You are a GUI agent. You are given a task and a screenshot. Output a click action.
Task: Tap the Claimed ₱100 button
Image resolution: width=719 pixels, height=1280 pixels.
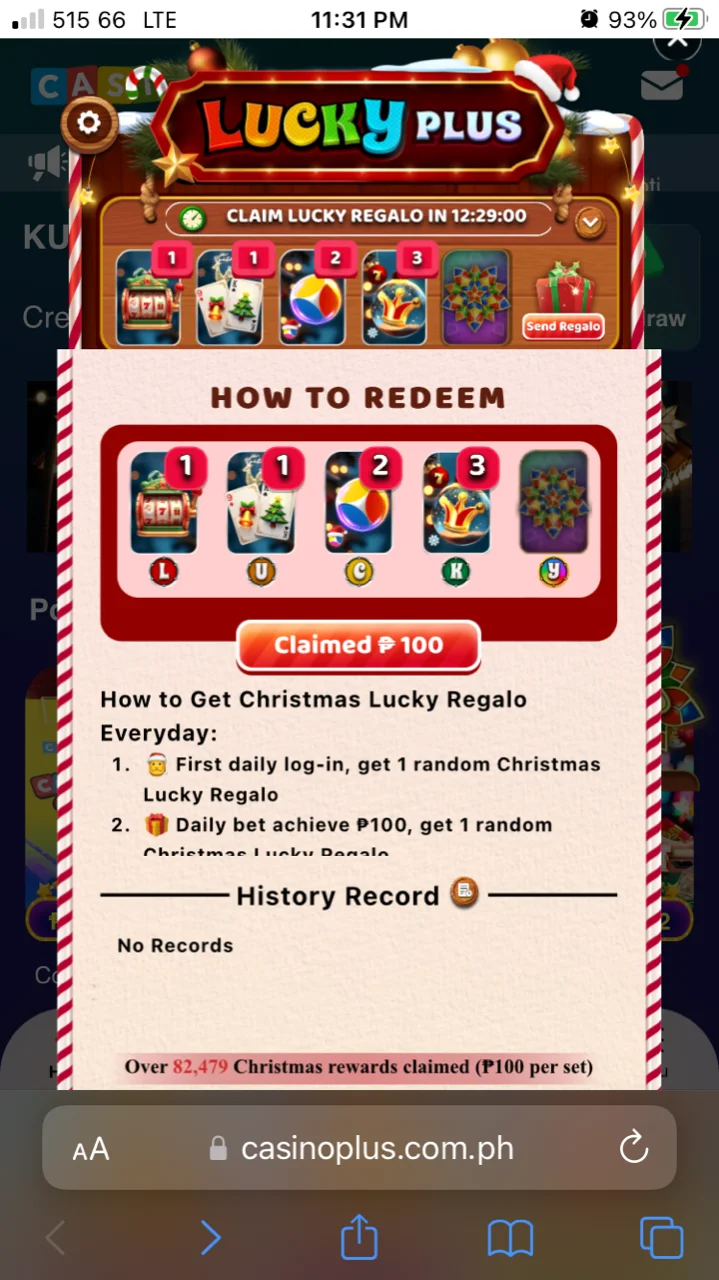[358, 645]
